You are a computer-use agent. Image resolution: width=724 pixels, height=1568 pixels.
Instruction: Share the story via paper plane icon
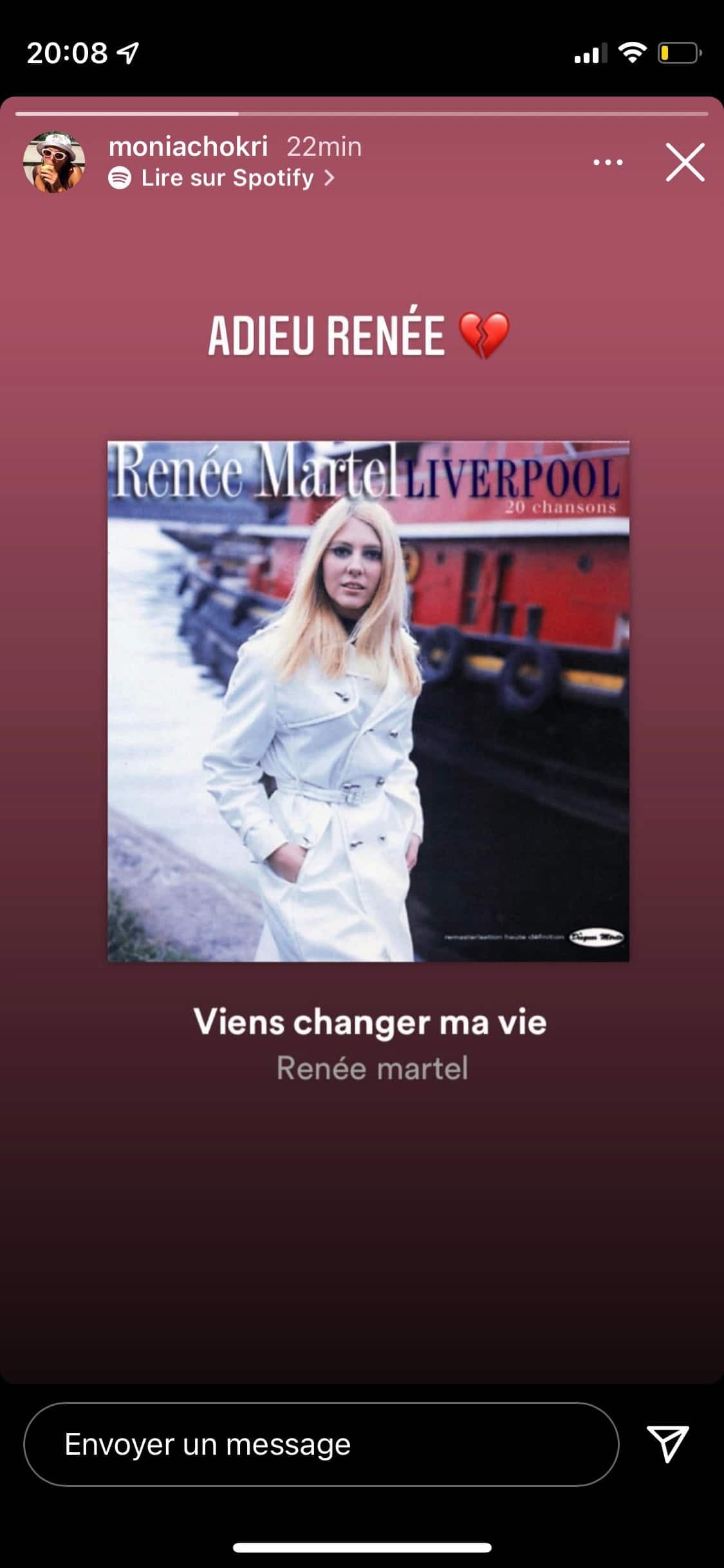click(667, 1443)
